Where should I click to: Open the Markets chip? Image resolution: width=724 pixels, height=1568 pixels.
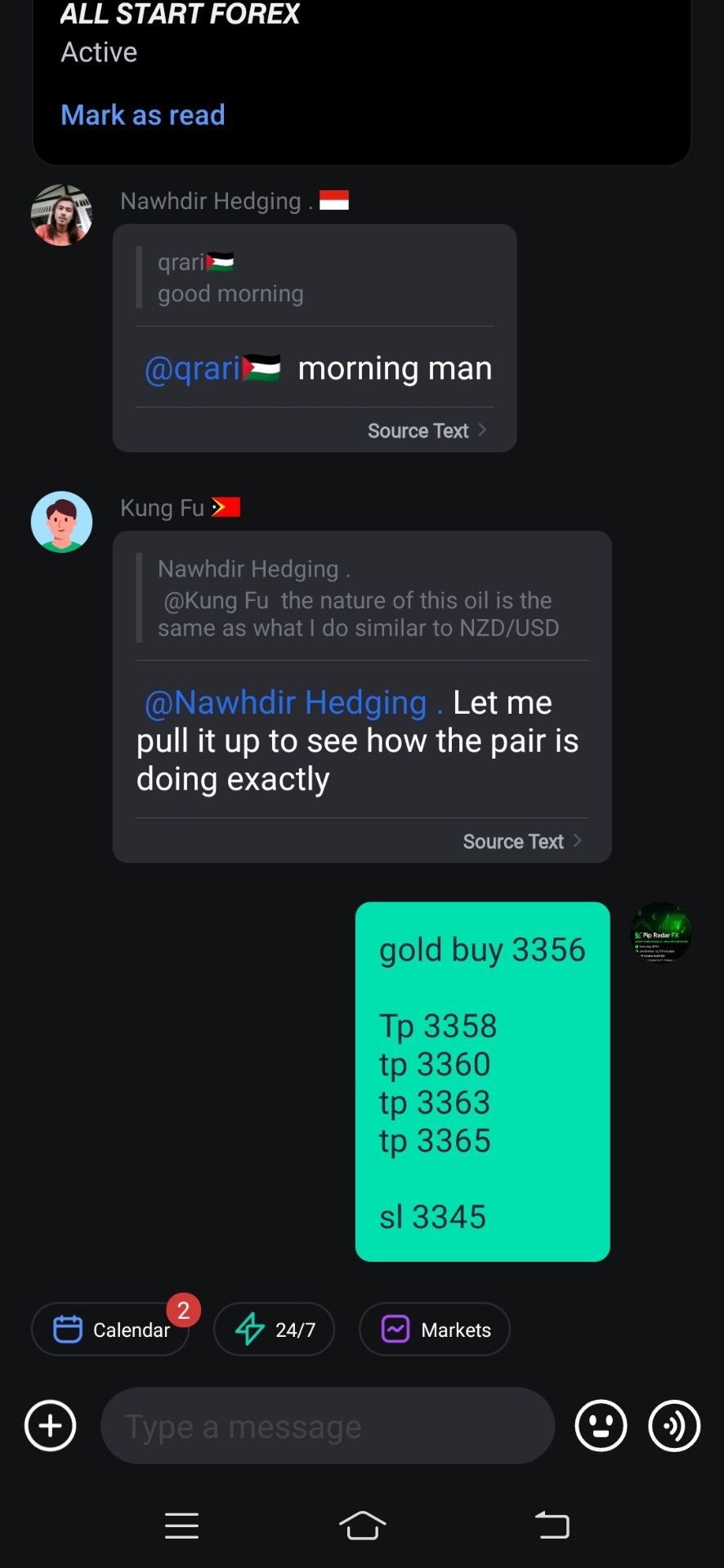(x=435, y=1330)
